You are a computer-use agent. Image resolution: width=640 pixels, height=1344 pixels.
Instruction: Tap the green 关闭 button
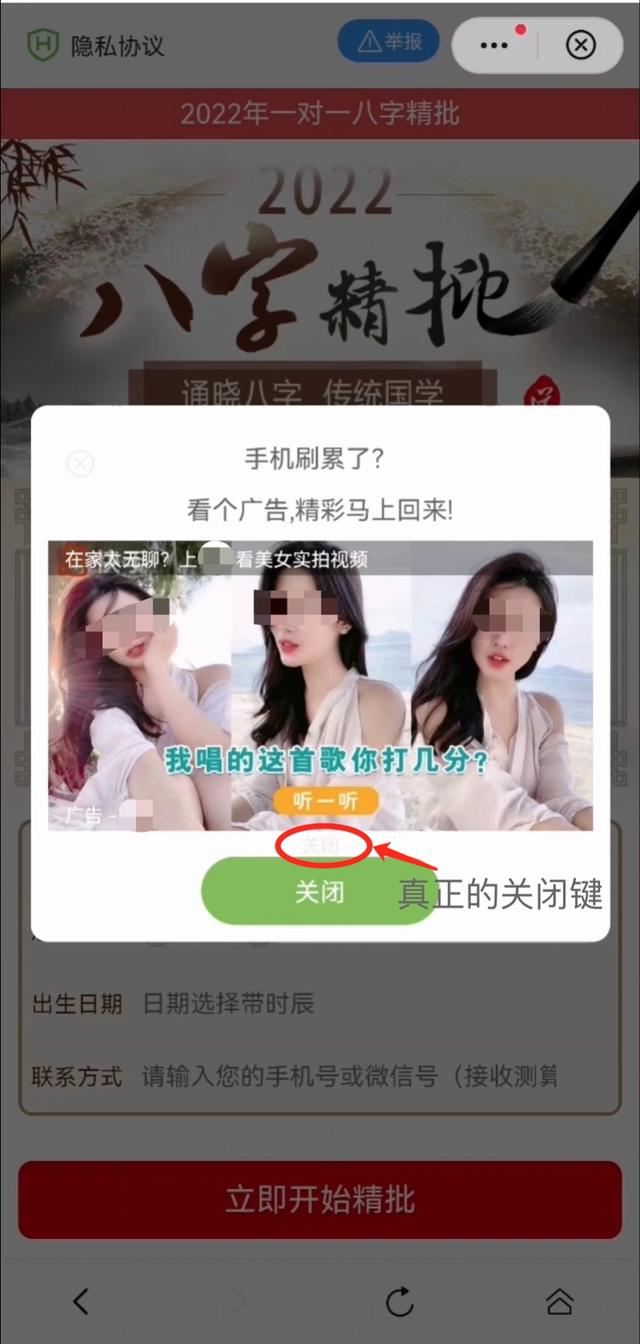pyautogui.click(x=319, y=891)
